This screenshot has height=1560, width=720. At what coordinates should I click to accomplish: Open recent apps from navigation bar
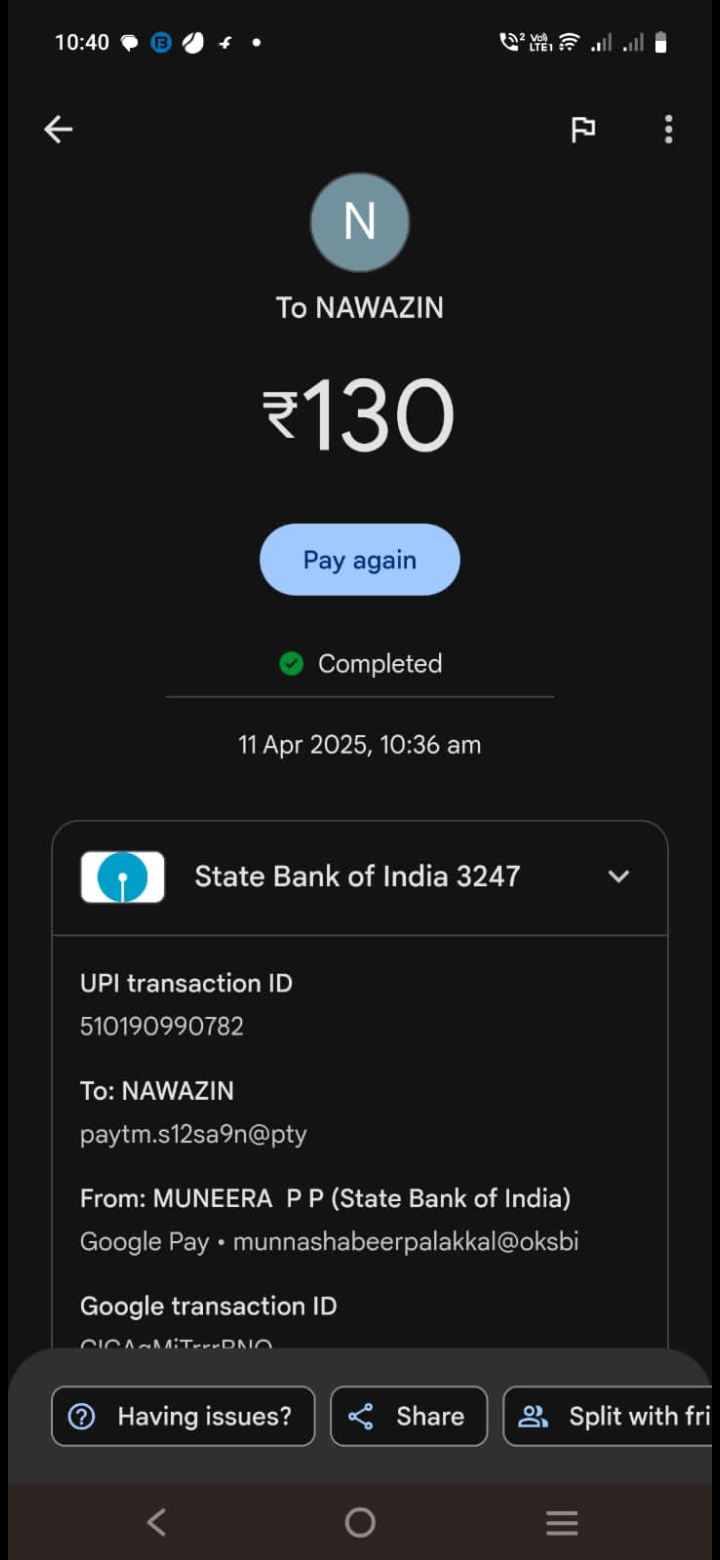[x=562, y=1522]
